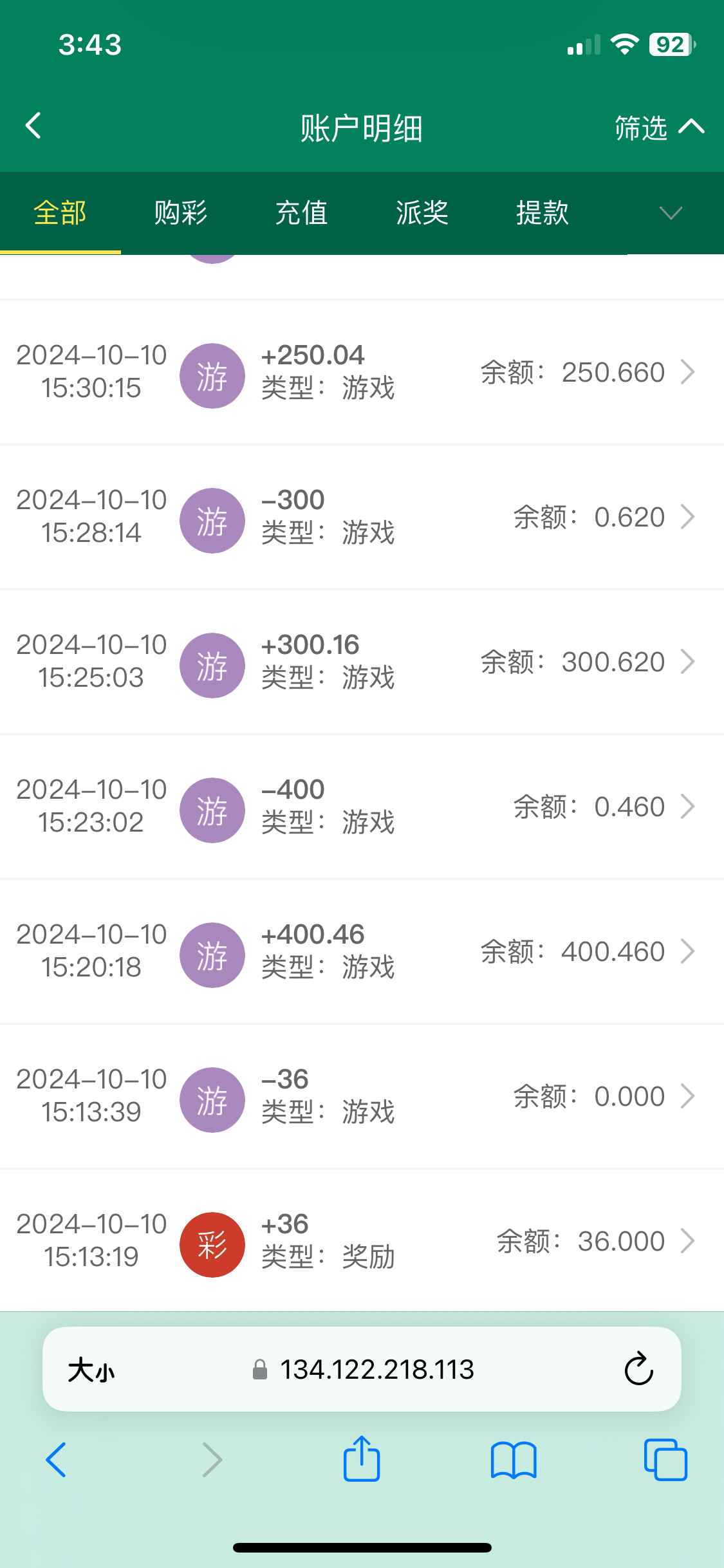Open the -36 游戏 transaction at 15:13:39

tap(362, 1096)
